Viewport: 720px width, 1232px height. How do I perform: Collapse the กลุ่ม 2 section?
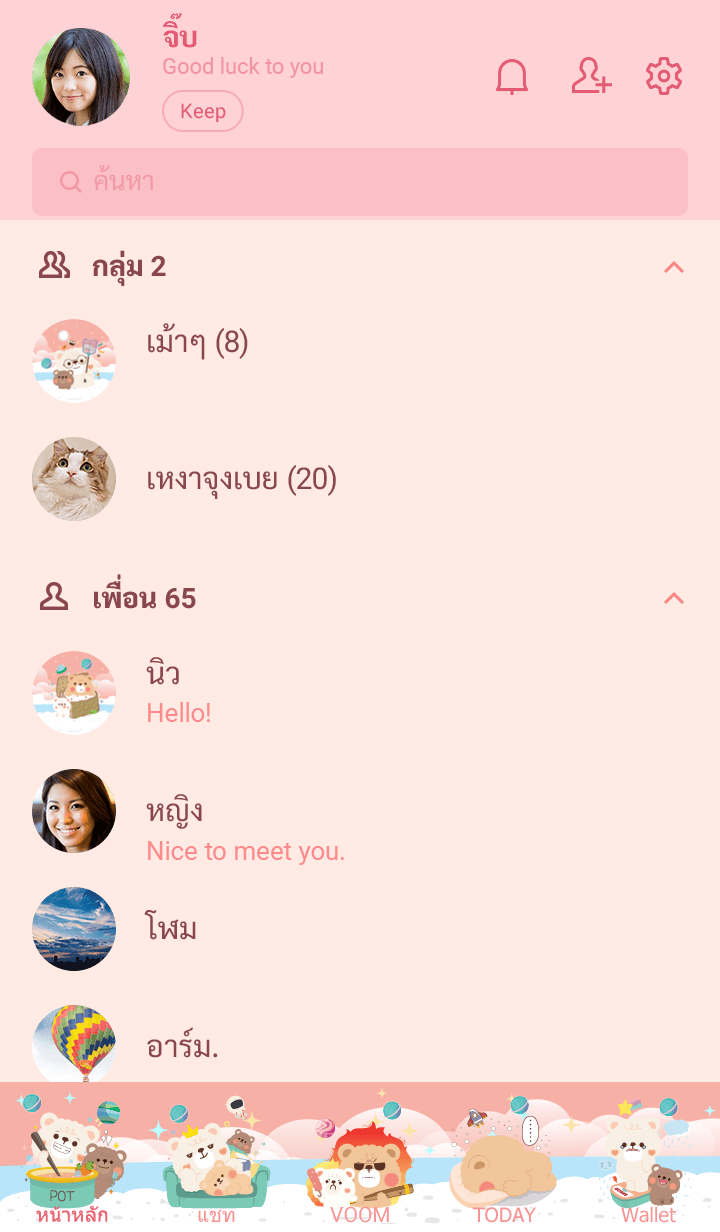tap(674, 267)
